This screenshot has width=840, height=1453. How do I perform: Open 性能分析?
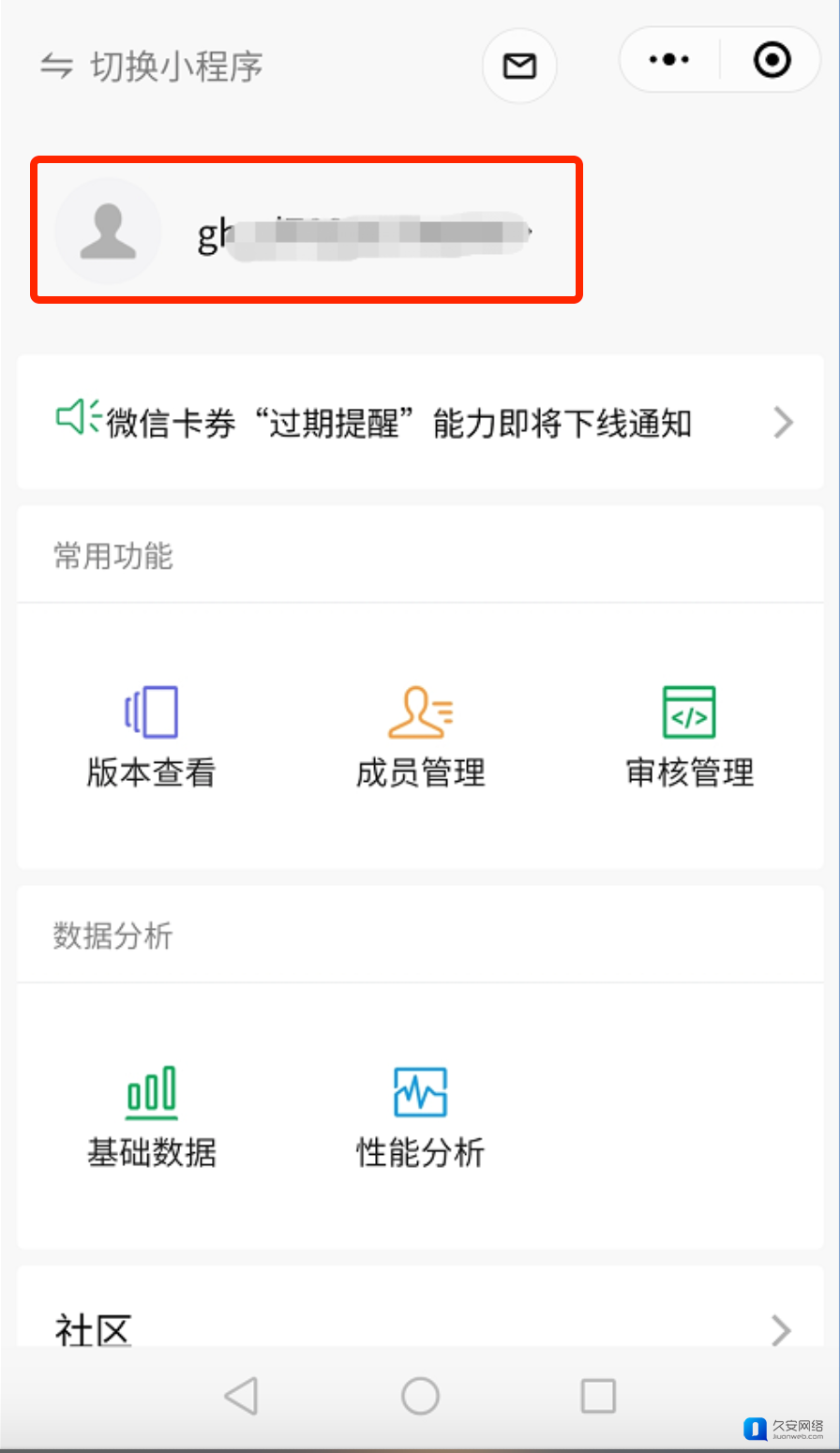pyautogui.click(x=420, y=1117)
